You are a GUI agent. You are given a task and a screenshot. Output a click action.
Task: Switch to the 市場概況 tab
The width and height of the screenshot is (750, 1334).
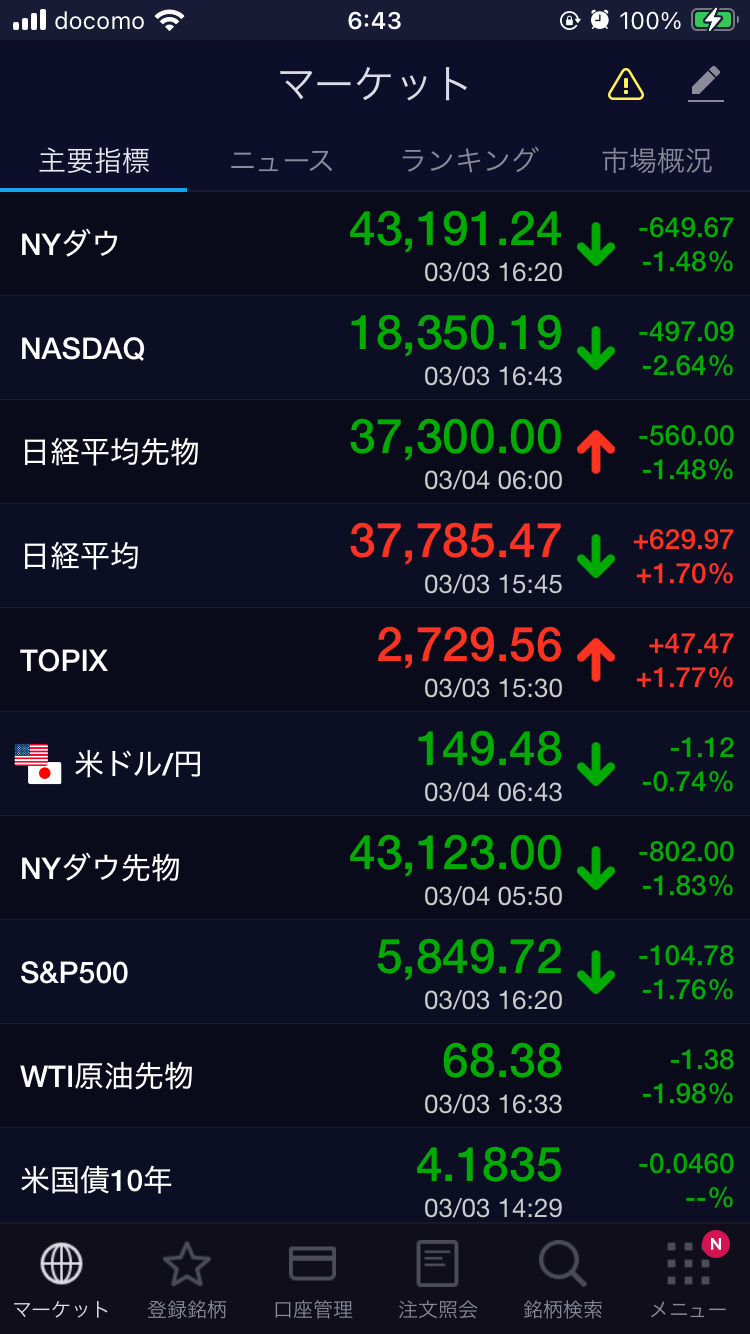tap(657, 160)
